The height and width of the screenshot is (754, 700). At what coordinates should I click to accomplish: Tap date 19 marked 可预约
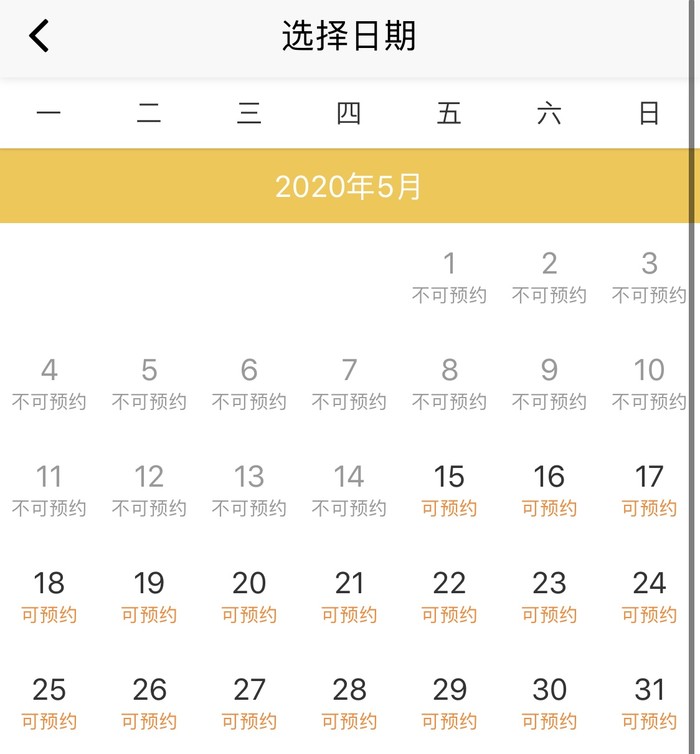149,595
